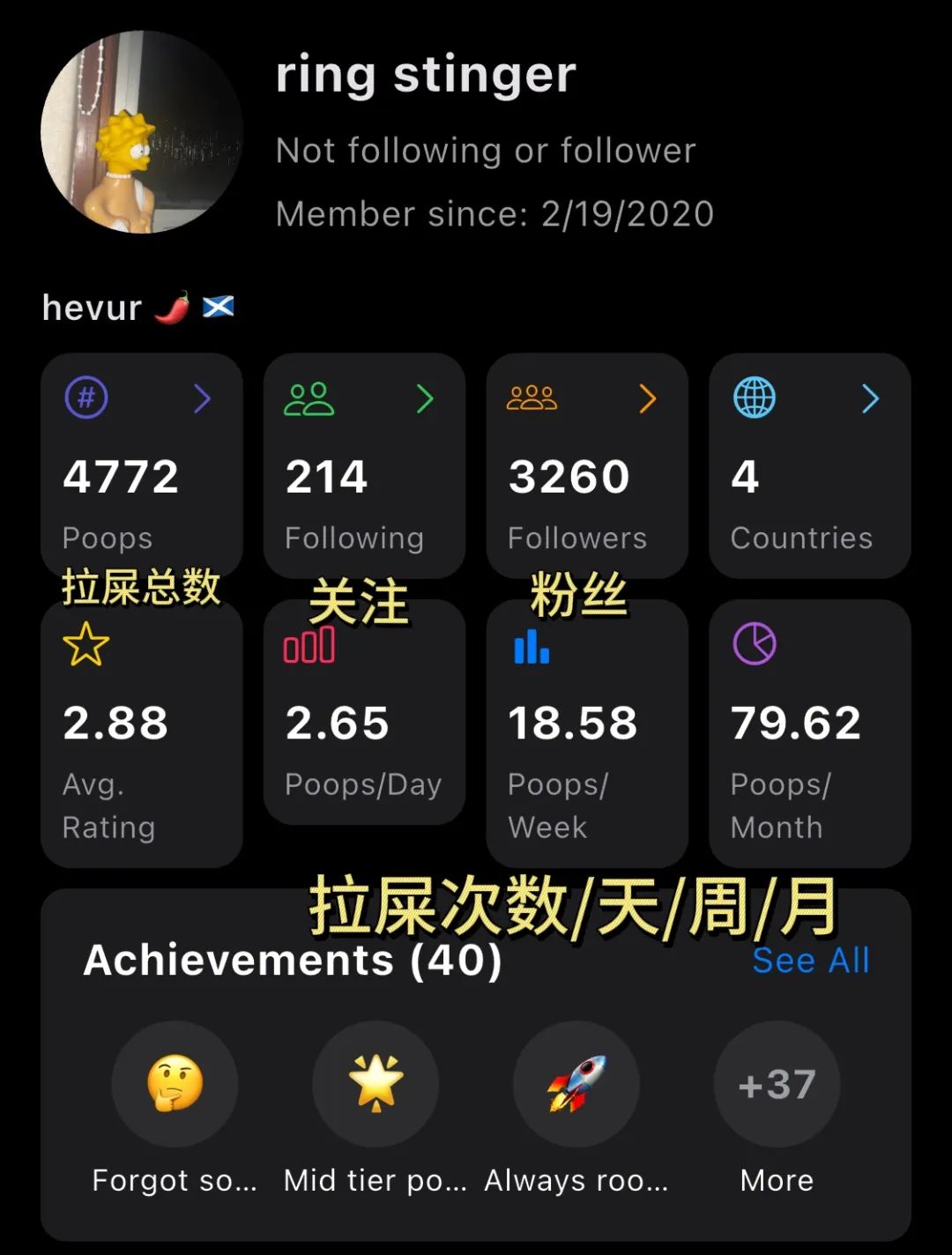Viewport: 952px width, 1255px height.
Task: View the rocket Always roo... achievement
Action: pos(576,1084)
